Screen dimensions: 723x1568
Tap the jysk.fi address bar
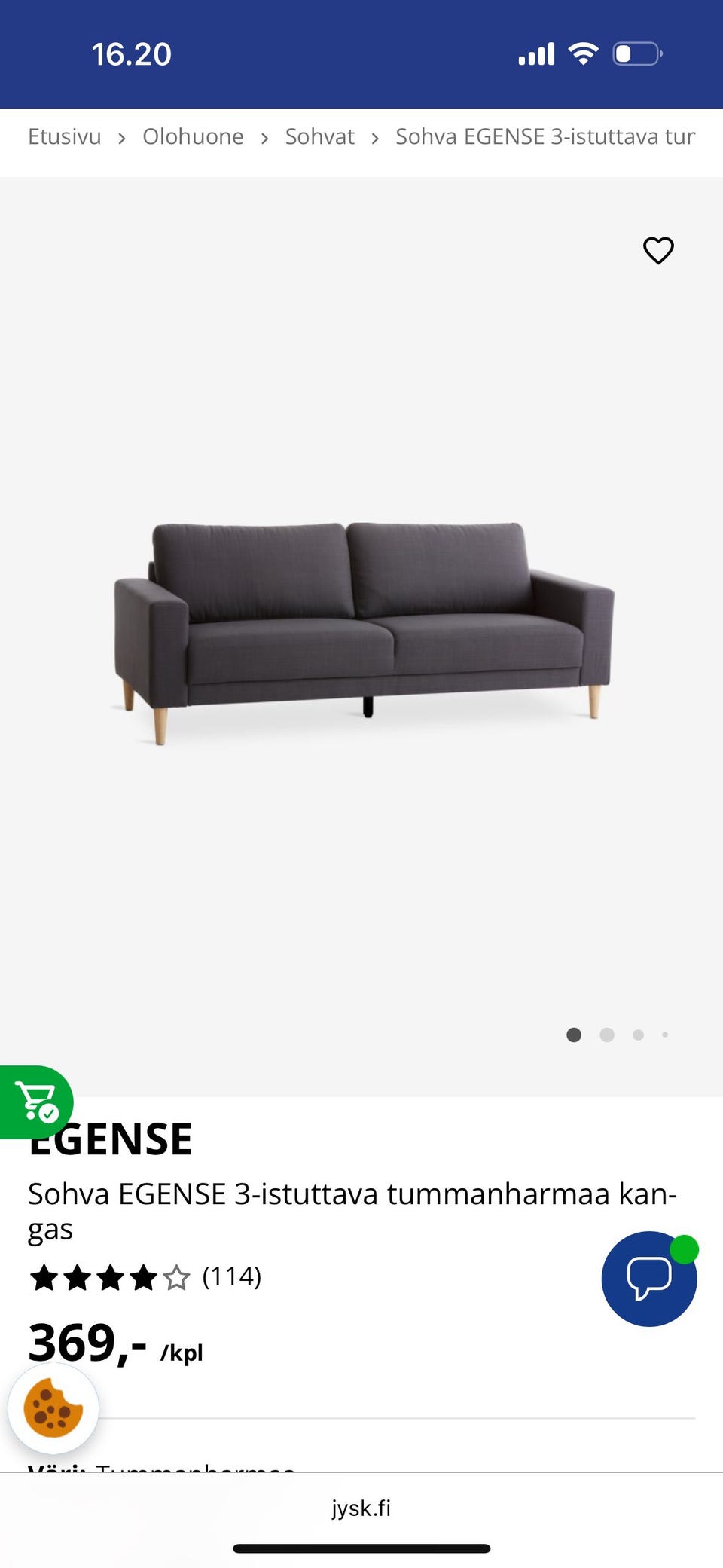[x=361, y=1508]
